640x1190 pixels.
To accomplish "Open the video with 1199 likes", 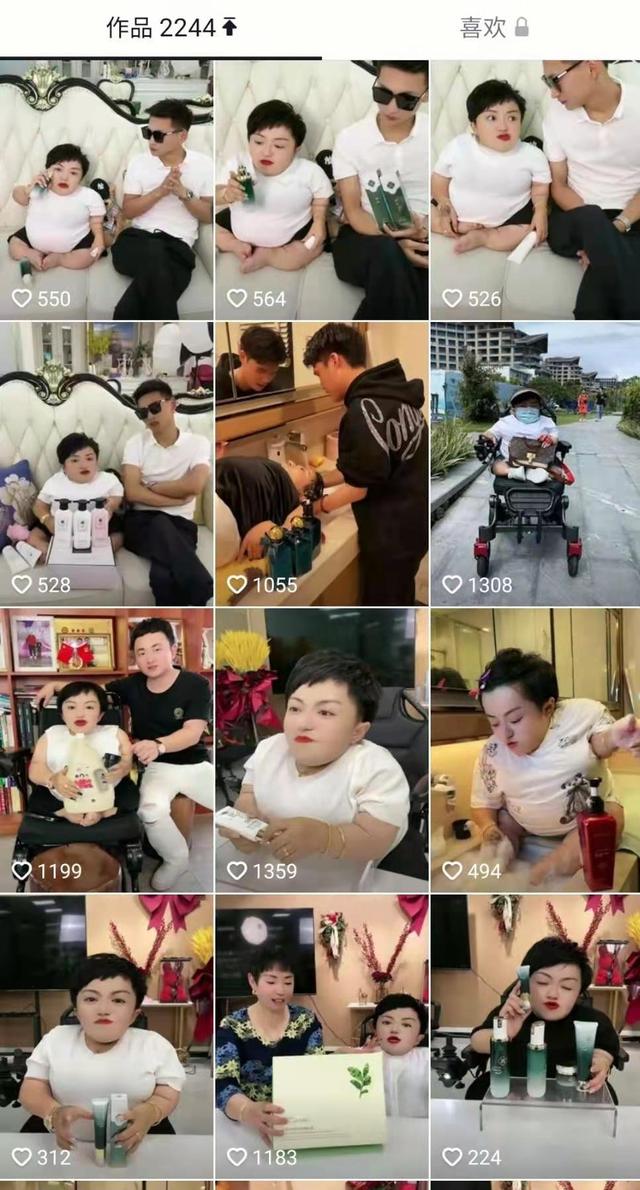I will tap(106, 750).
